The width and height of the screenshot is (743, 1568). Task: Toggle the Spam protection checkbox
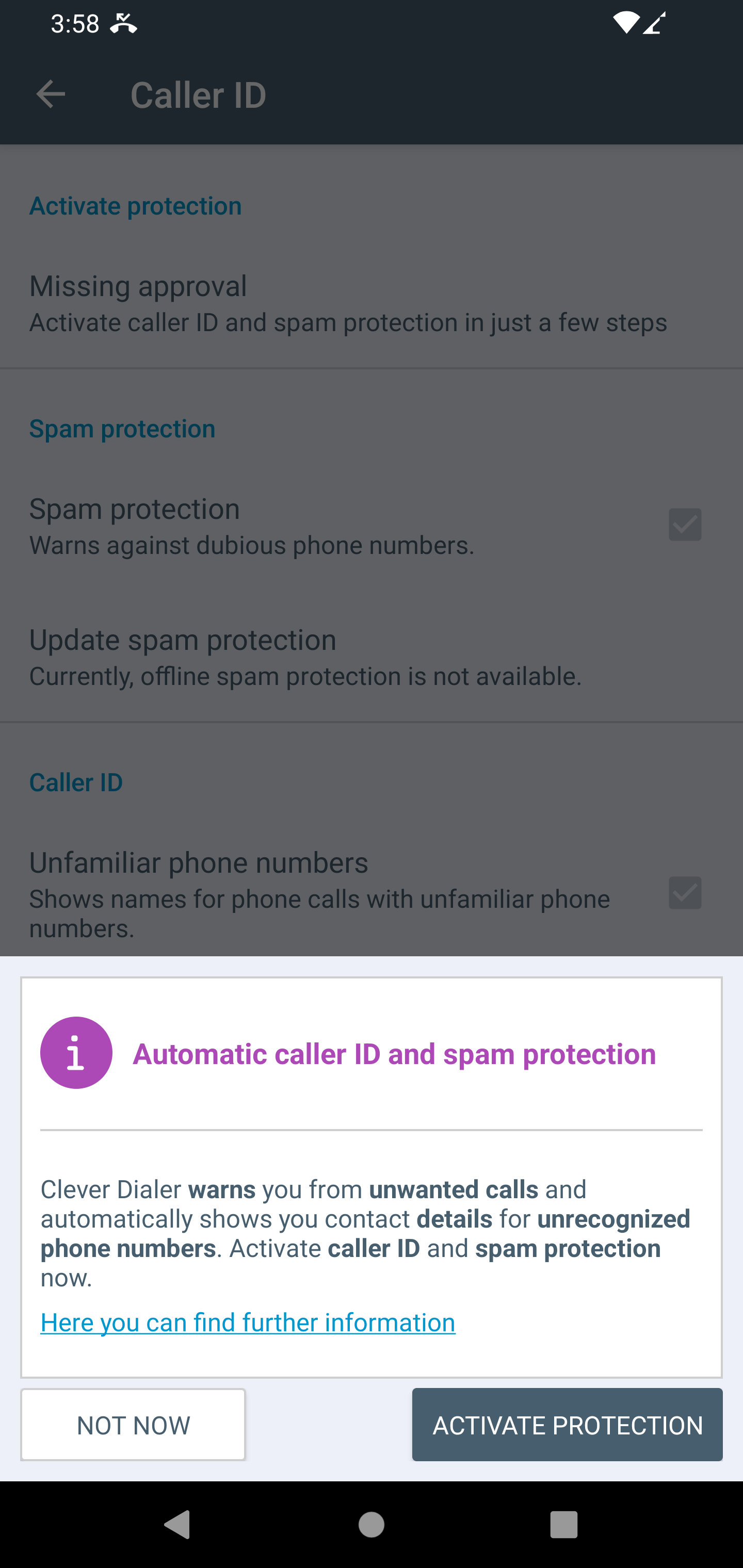[x=685, y=525]
